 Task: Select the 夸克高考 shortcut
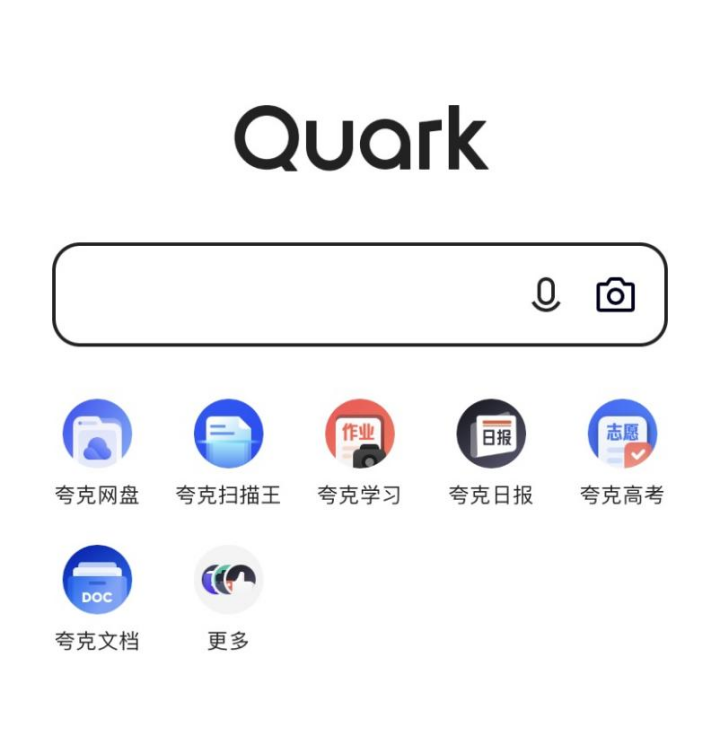[x=622, y=435]
